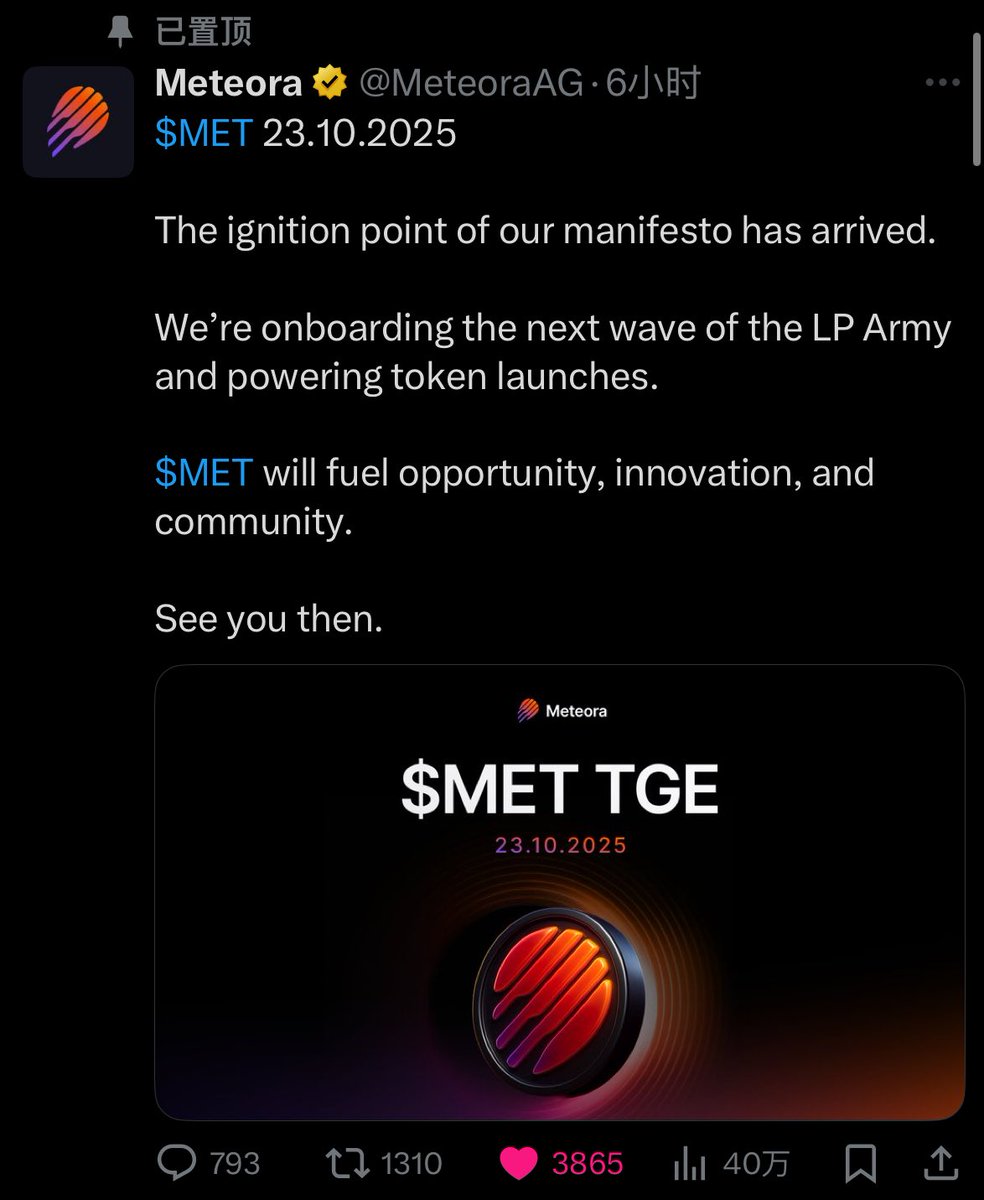
Task: Open the Meteora account name
Action: pyautogui.click(x=228, y=83)
